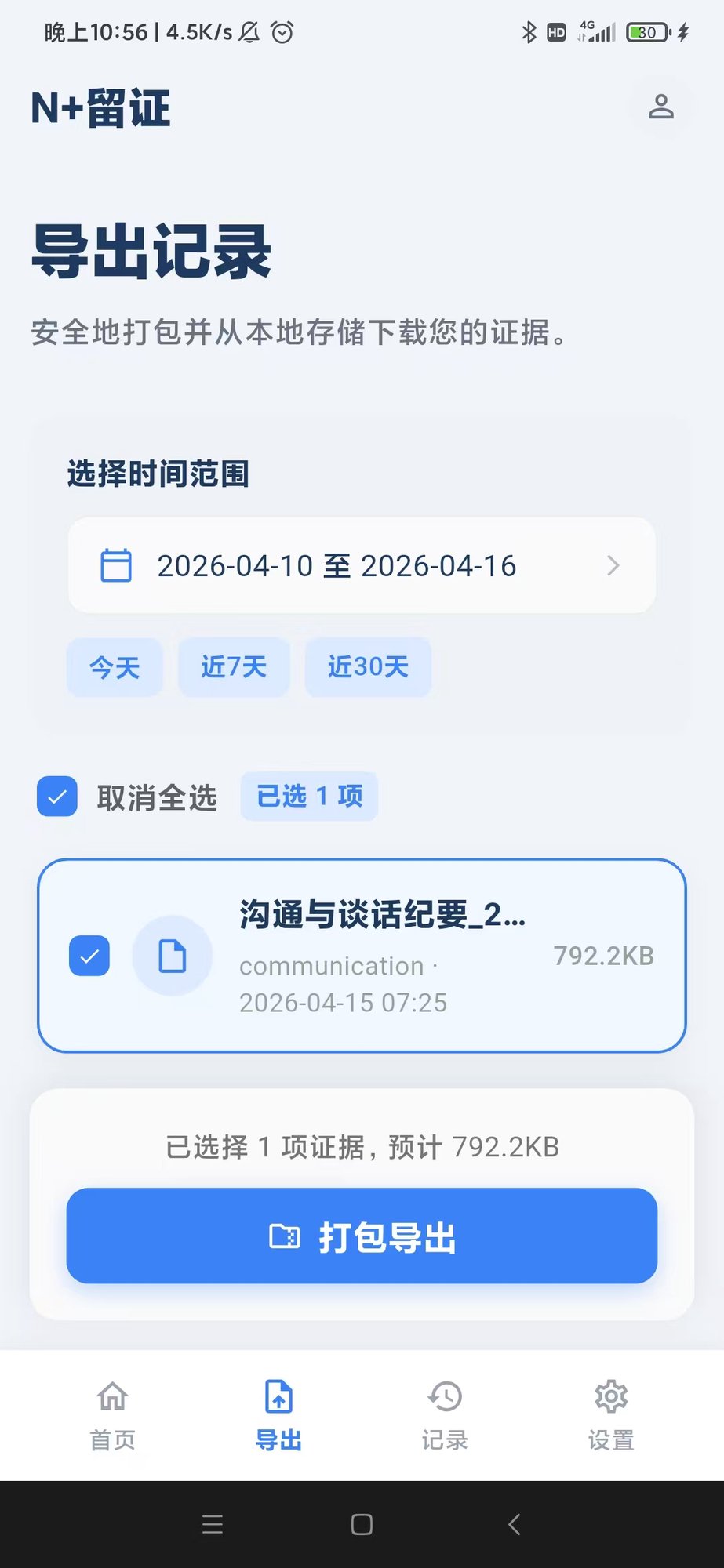
Task: Uncheck the 沟通与谈话纪要 evidence item checkbox
Action: (89, 956)
